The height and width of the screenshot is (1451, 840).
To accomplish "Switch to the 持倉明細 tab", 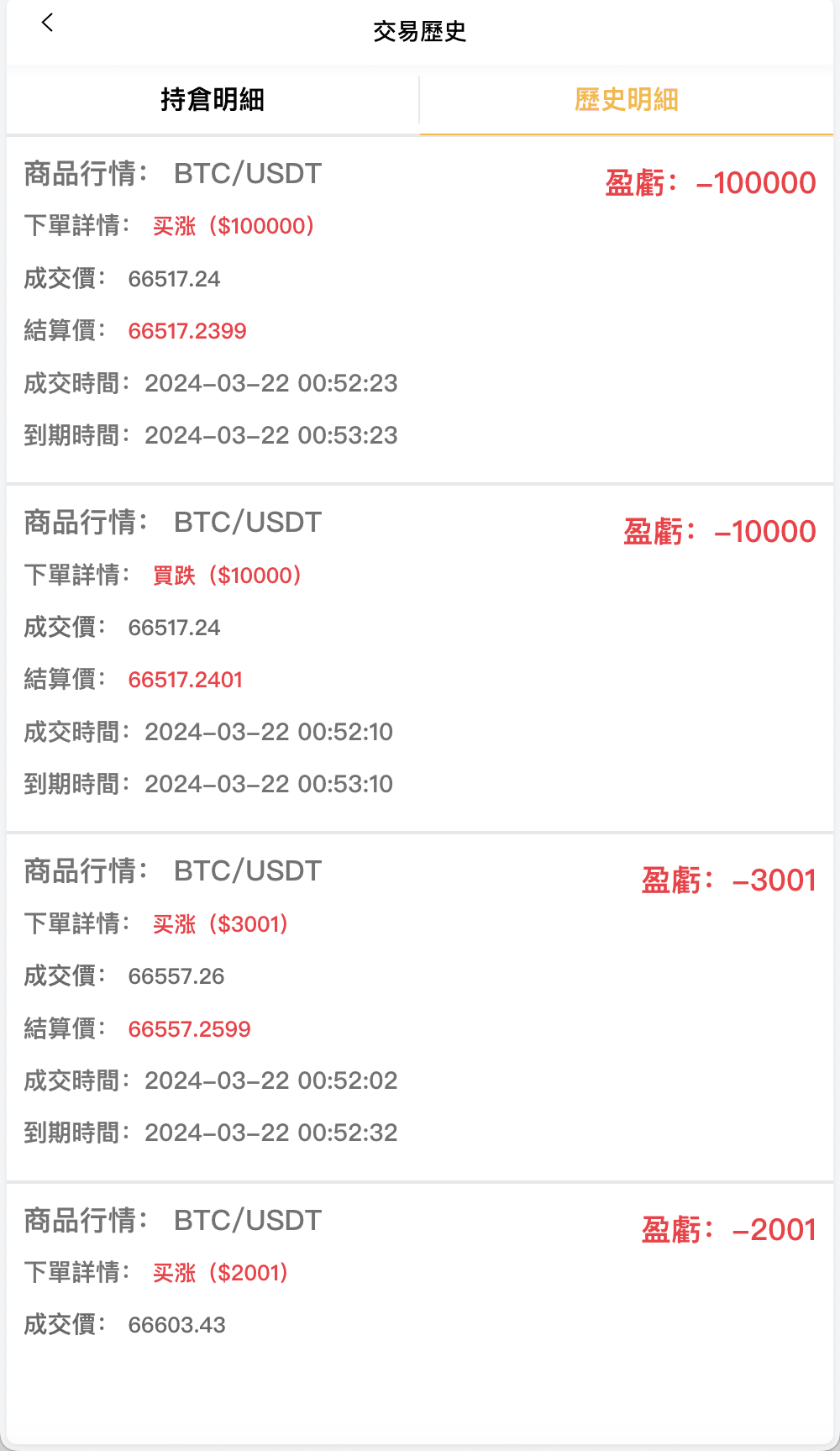I will 213,100.
